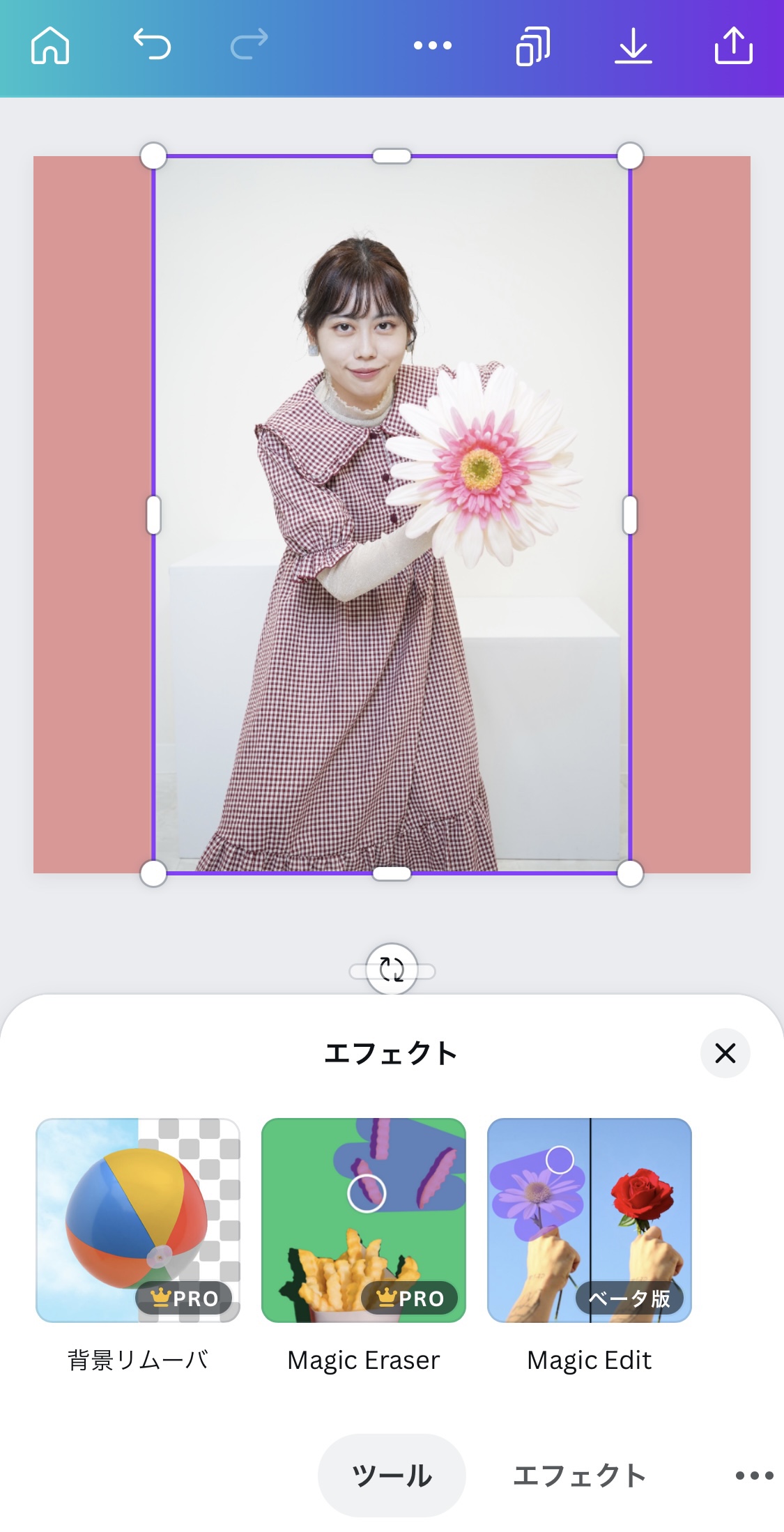Viewport: 784px width, 1532px height.
Task: Go to the home screen icon
Action: point(50,46)
